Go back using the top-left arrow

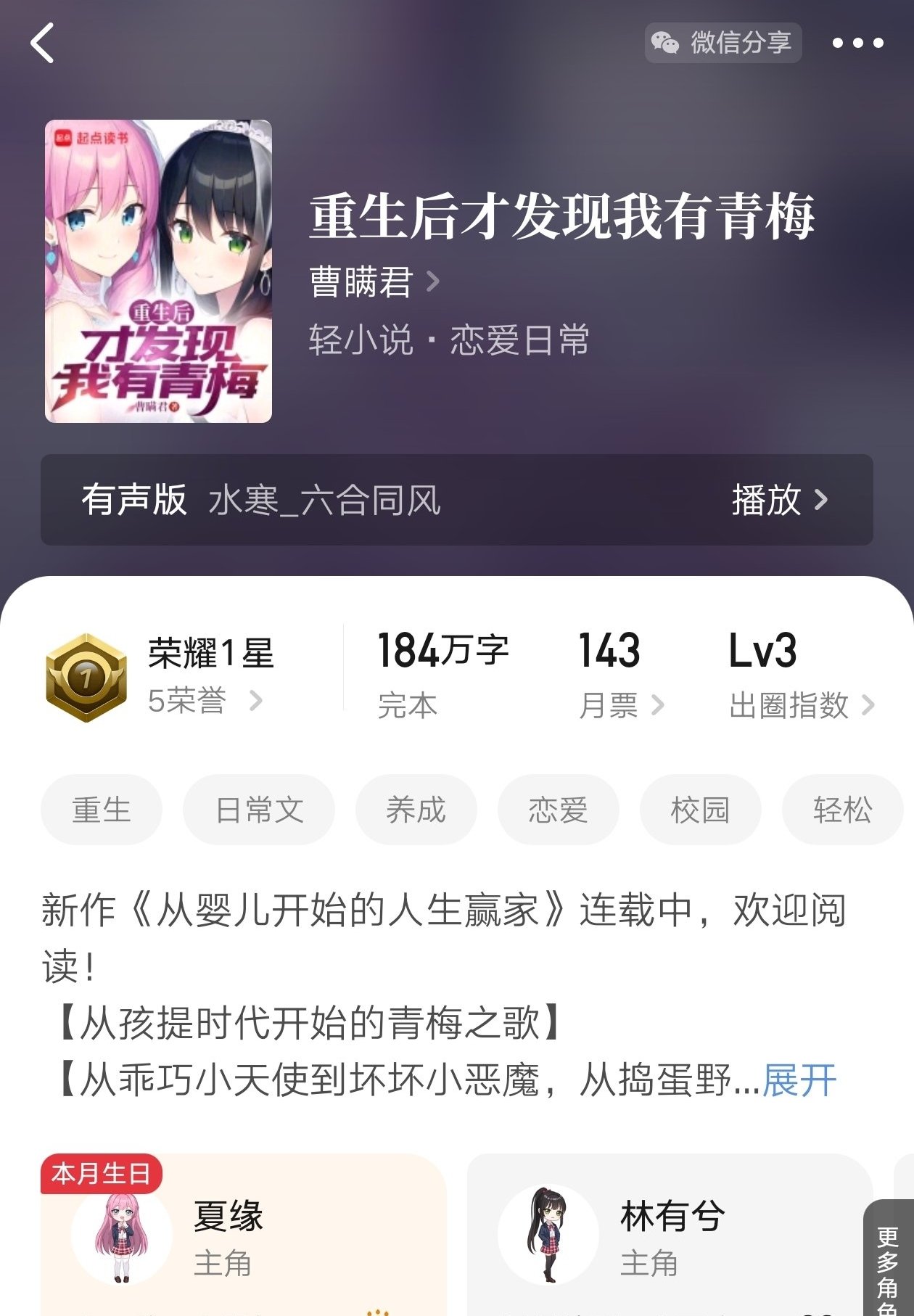coord(42,43)
